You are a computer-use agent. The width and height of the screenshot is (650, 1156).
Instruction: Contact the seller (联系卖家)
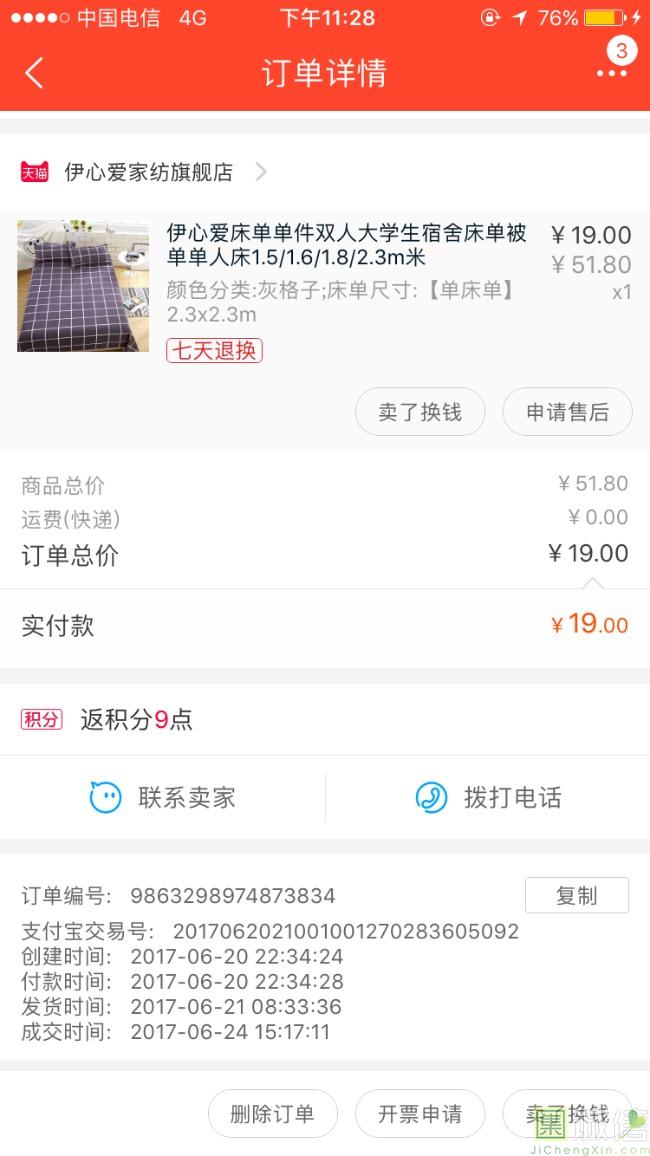[x=163, y=798]
